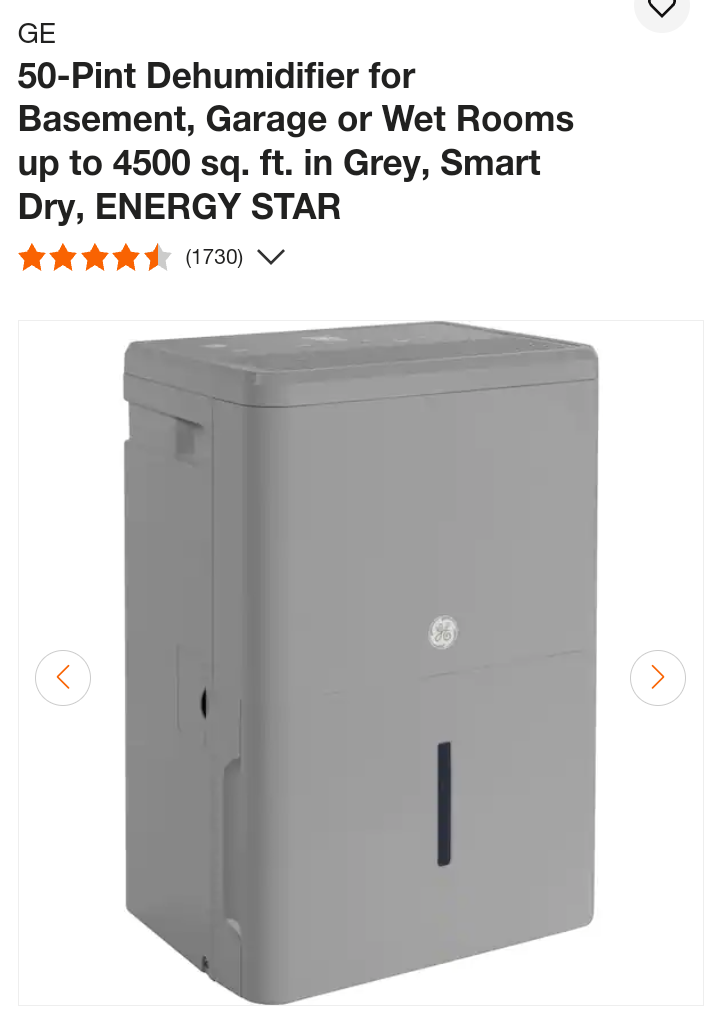Expand the star ratings dropdown
720x1034 pixels.
coord(270,257)
